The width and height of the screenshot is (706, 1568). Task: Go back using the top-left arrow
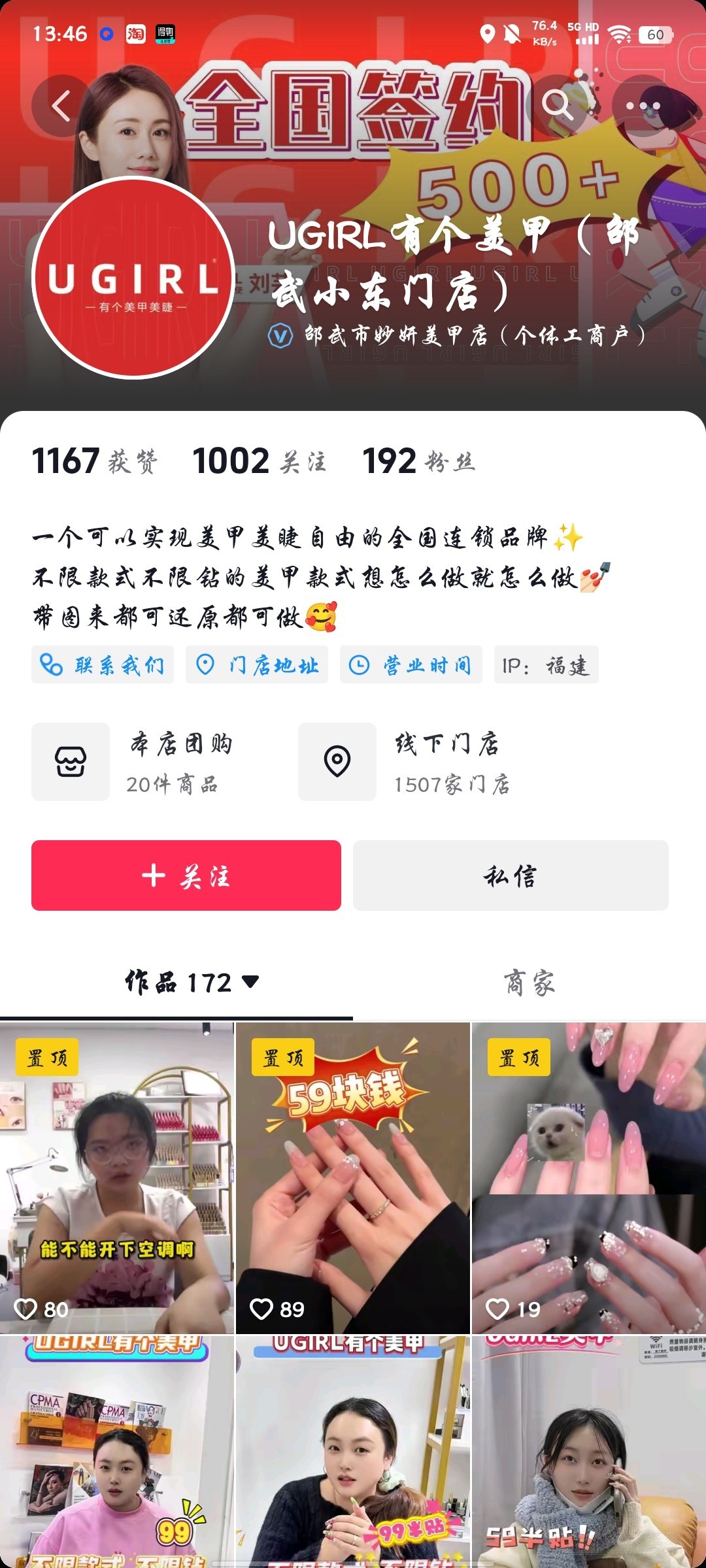(x=61, y=106)
